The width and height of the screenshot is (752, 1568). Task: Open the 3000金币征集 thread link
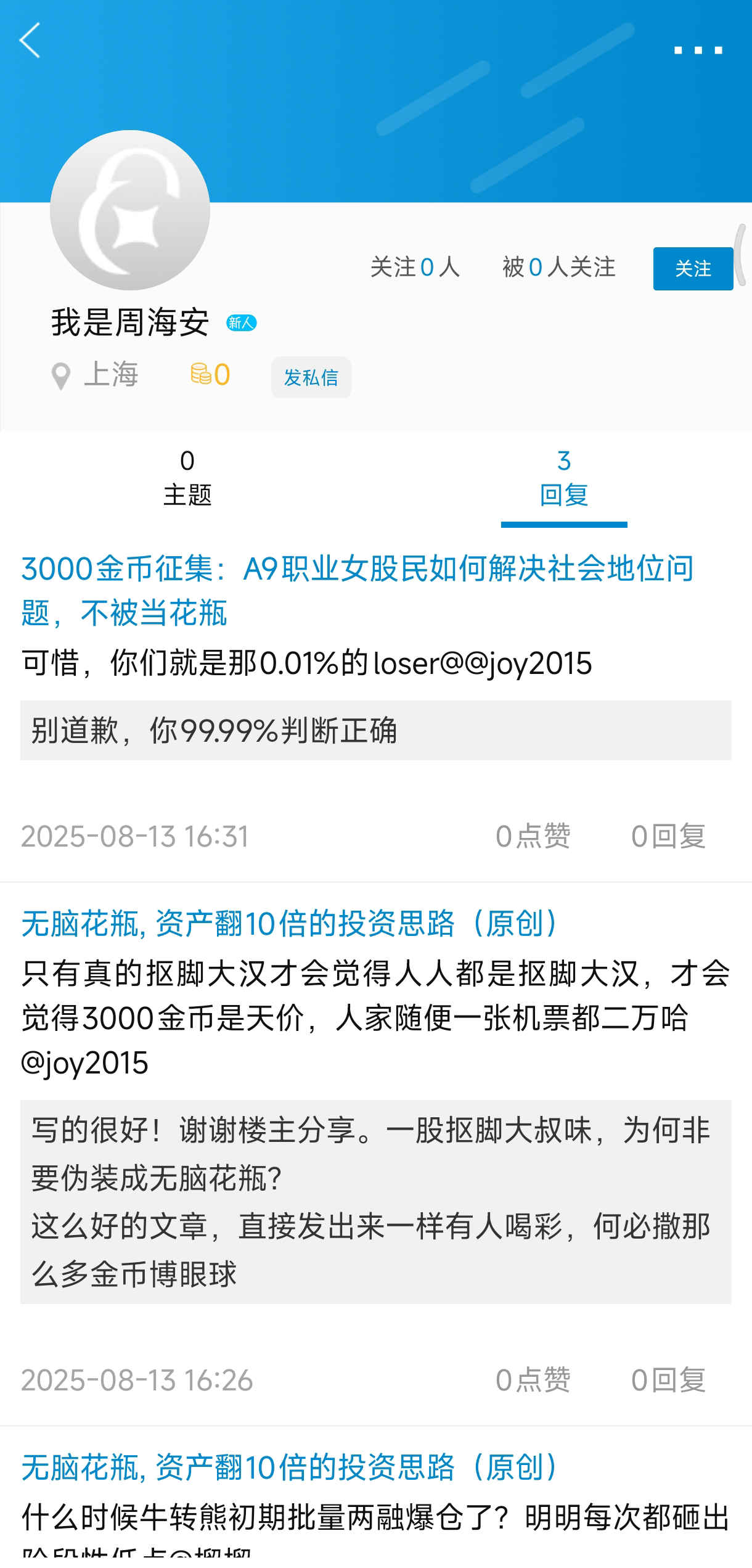click(358, 590)
